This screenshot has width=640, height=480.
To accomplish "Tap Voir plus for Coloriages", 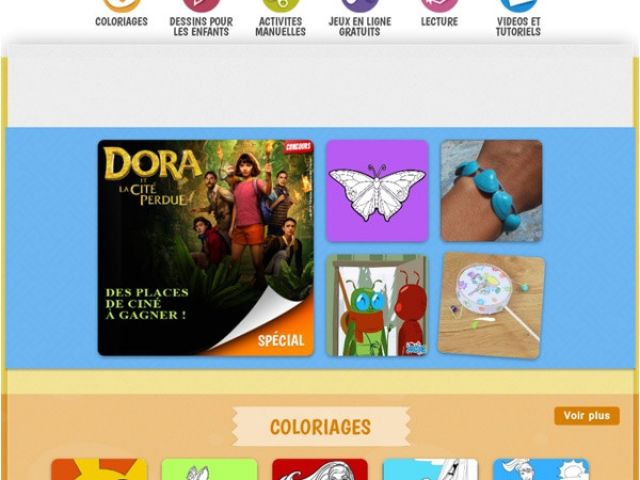I will [586, 416].
